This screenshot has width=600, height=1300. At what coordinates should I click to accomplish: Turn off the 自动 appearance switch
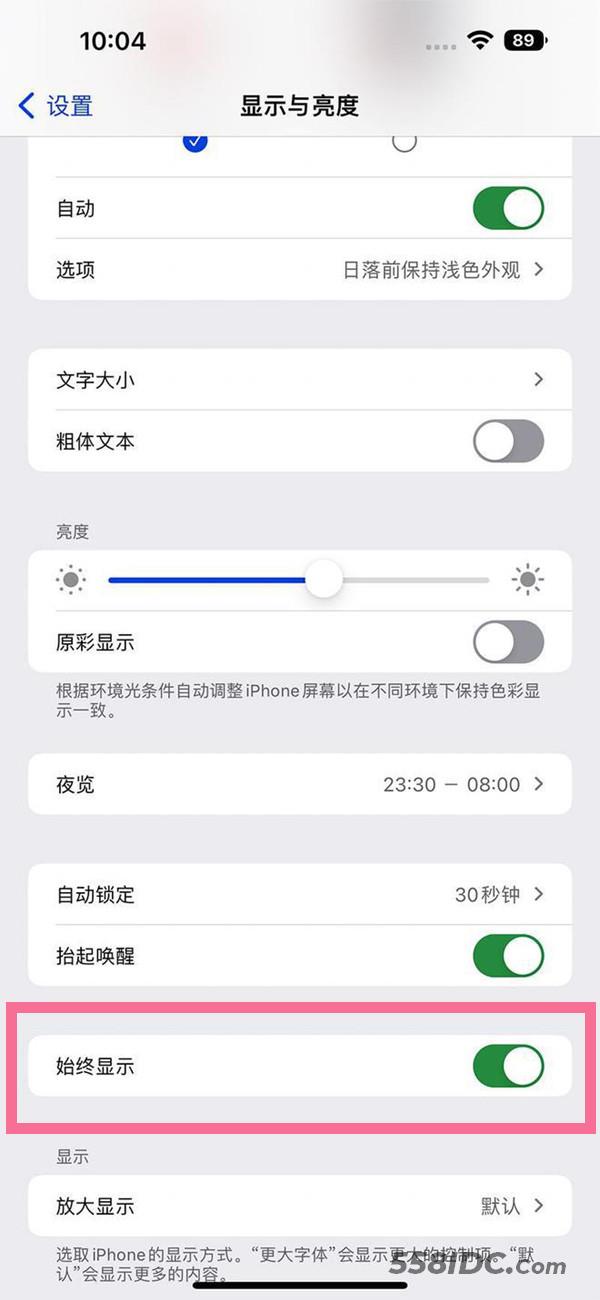tap(508, 209)
